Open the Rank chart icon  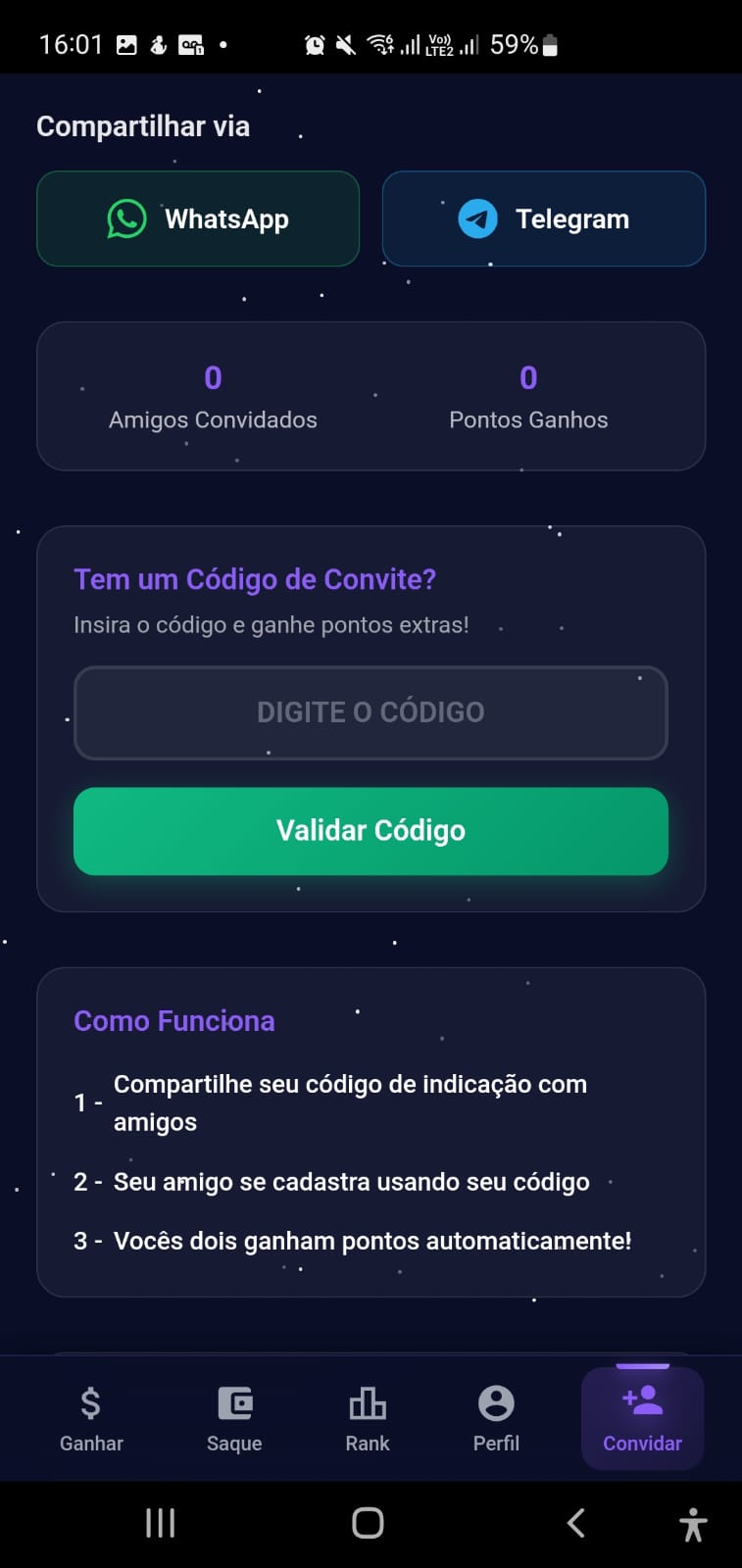[367, 1403]
